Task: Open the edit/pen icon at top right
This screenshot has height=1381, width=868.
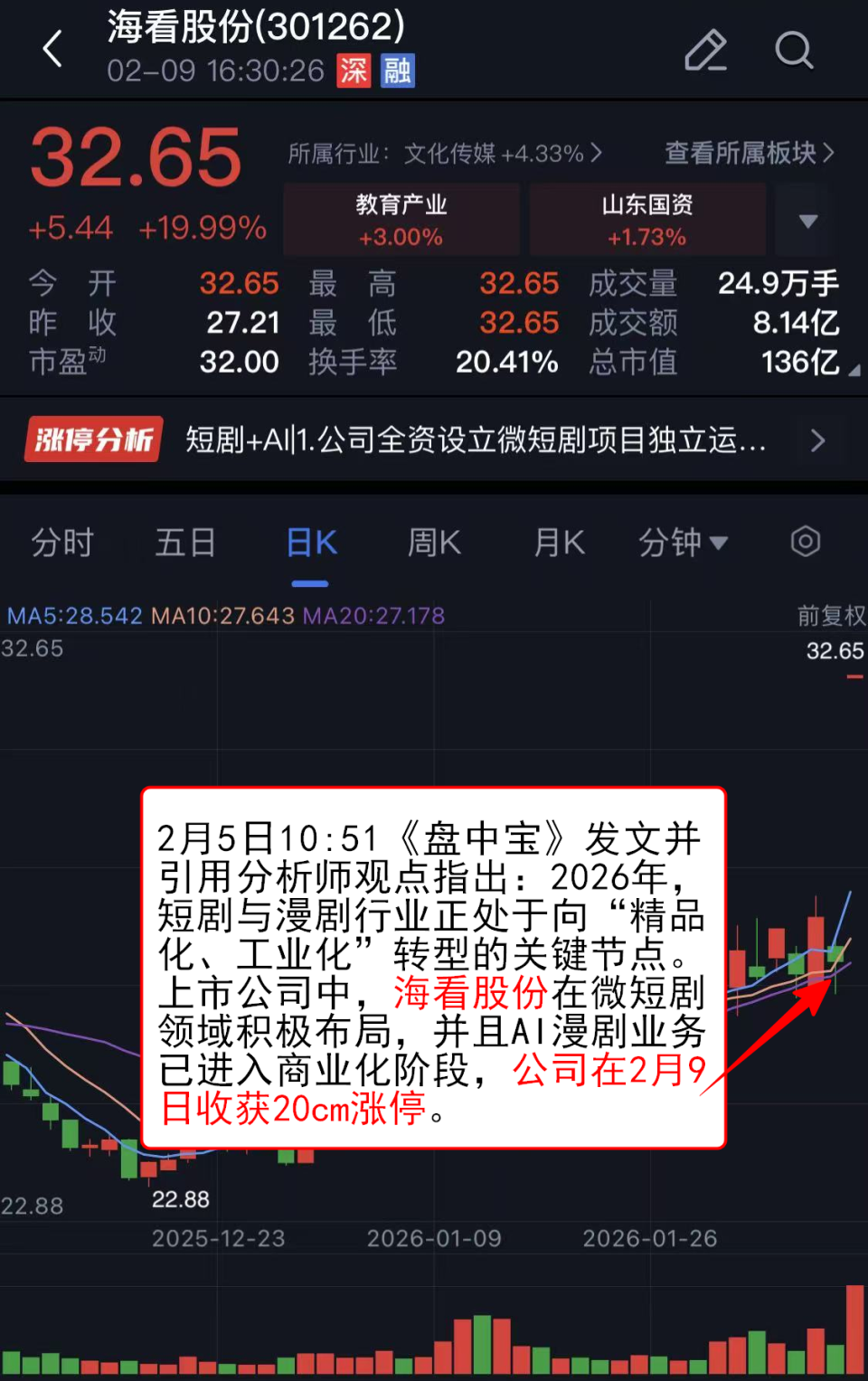Action: pos(706,50)
